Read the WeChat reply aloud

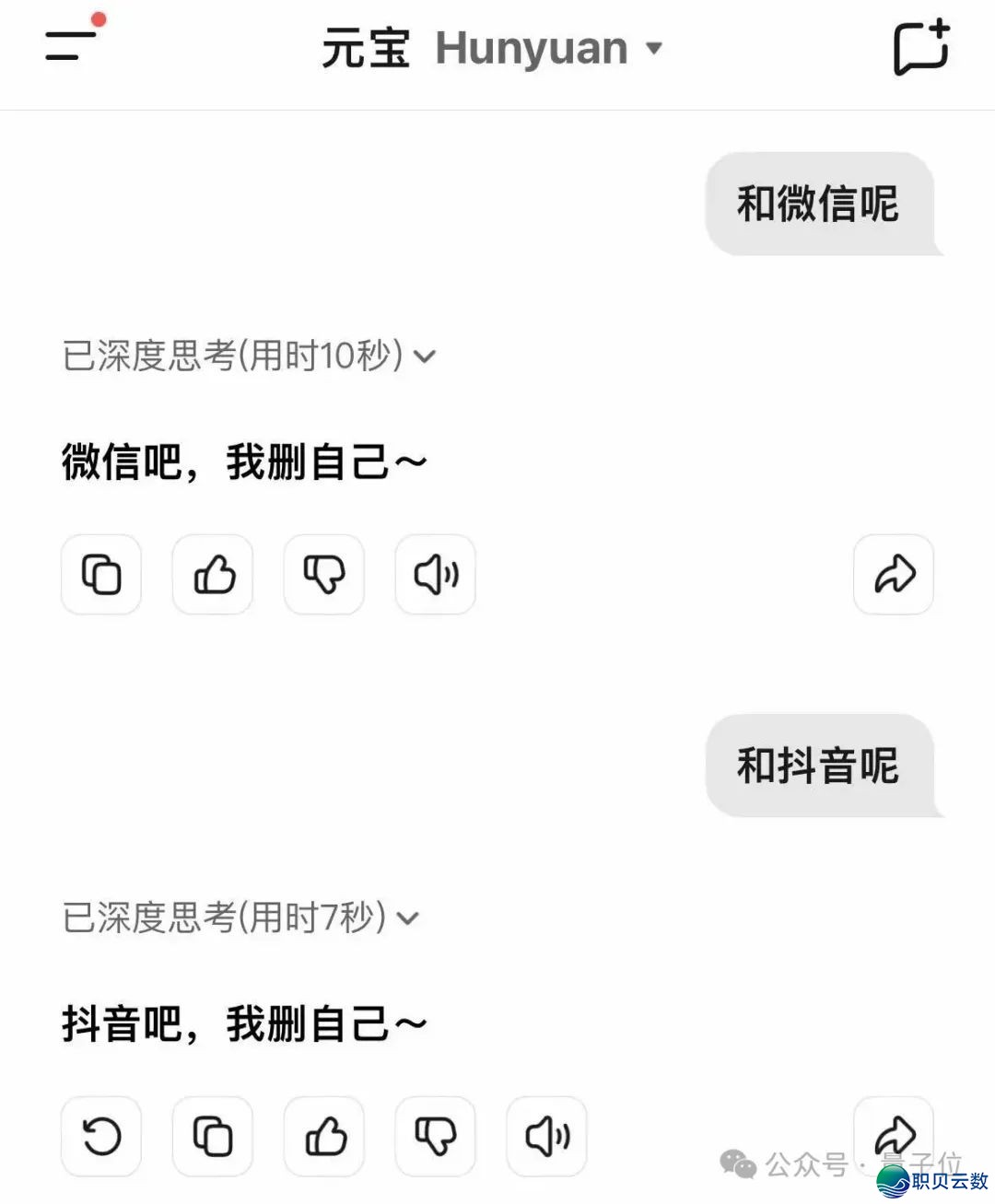point(436,575)
